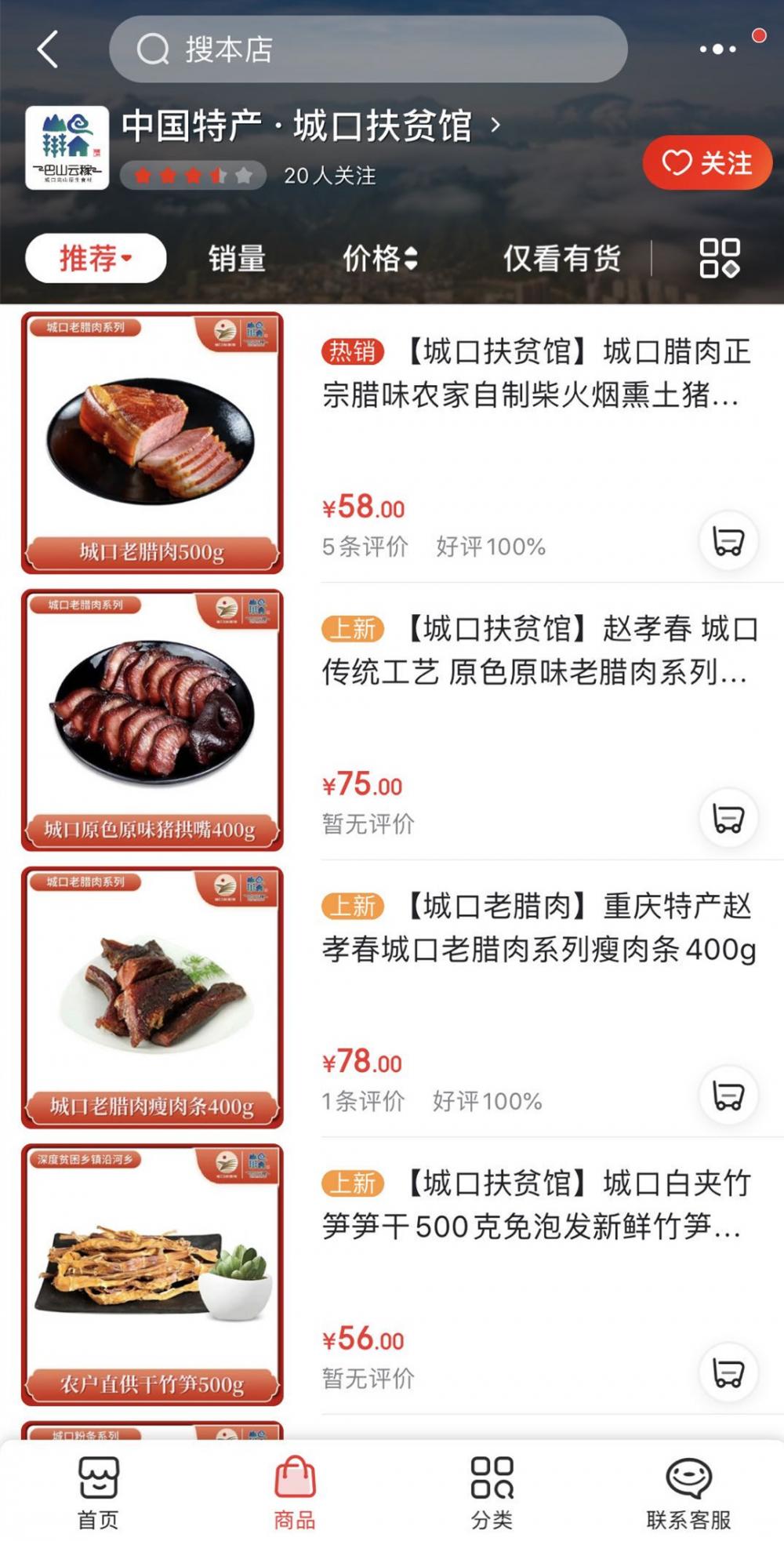This screenshot has width=784, height=1541.
Task: Expand the 推荐 sorting dropdown
Action: click(x=96, y=259)
